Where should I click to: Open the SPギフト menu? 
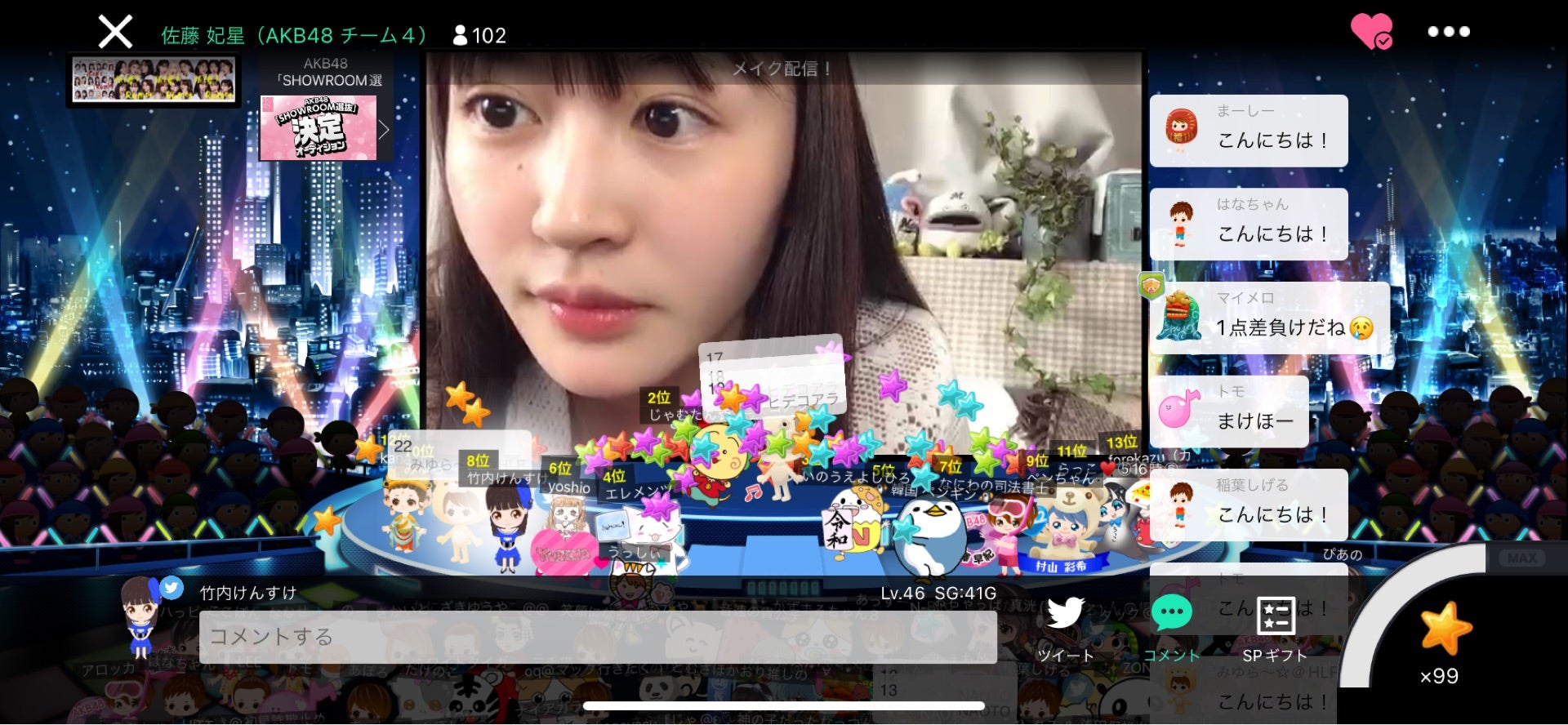pyautogui.click(x=1275, y=629)
